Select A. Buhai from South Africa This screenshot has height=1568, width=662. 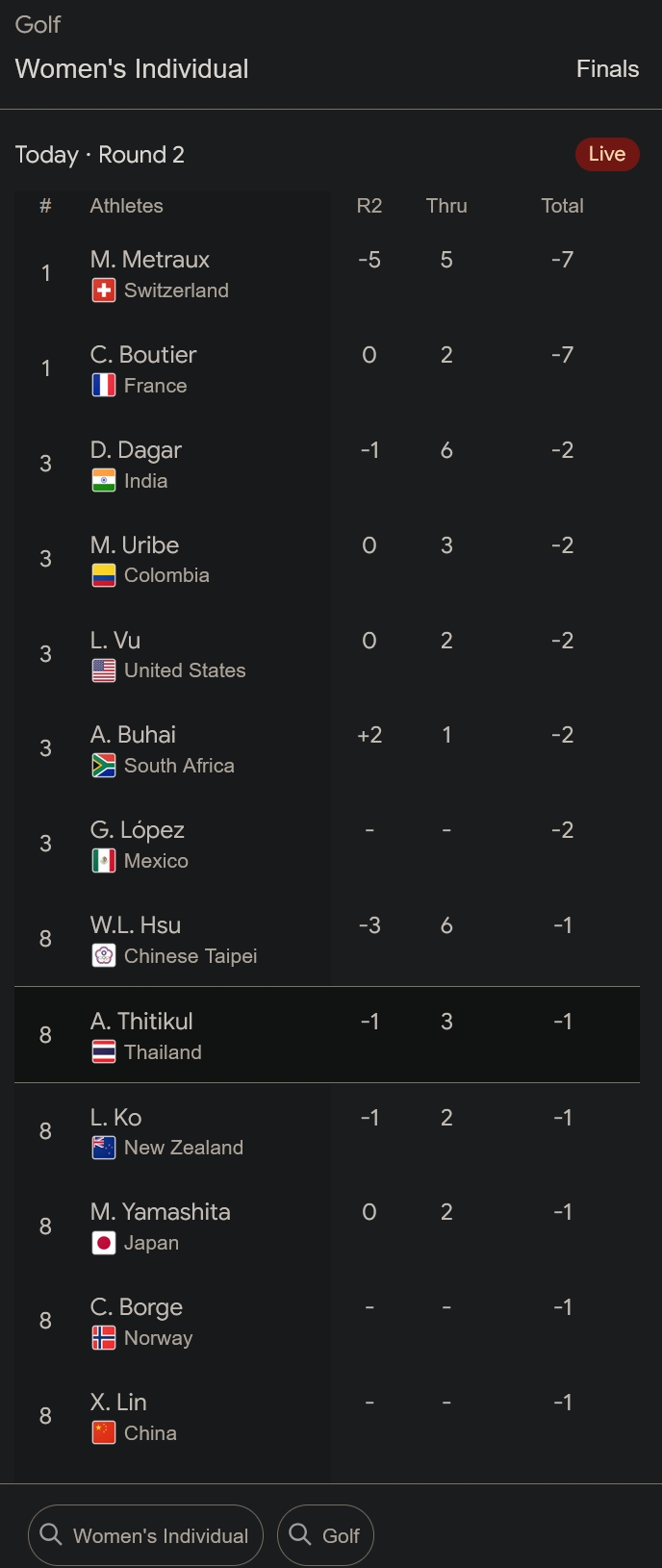327,749
